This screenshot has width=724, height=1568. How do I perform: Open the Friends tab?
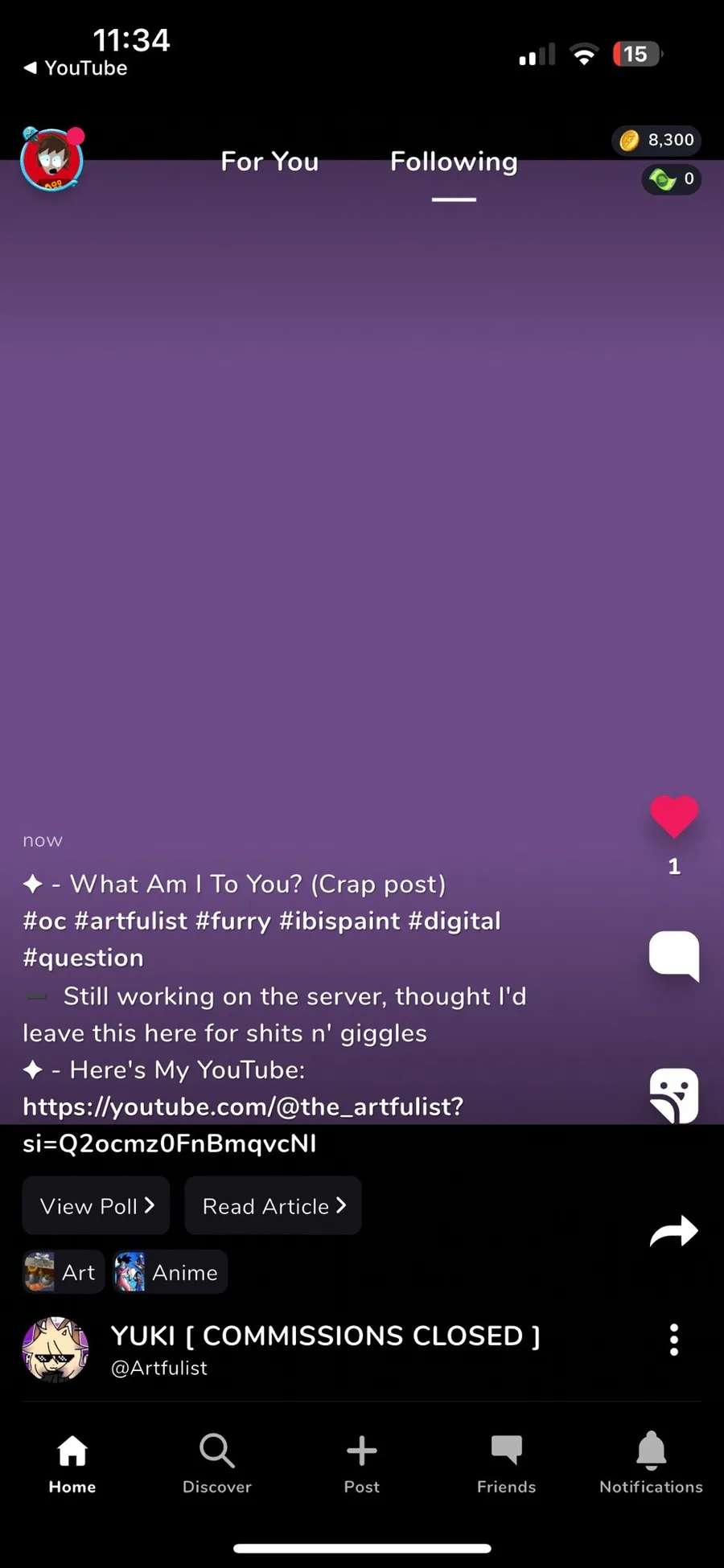pyautogui.click(x=507, y=1463)
